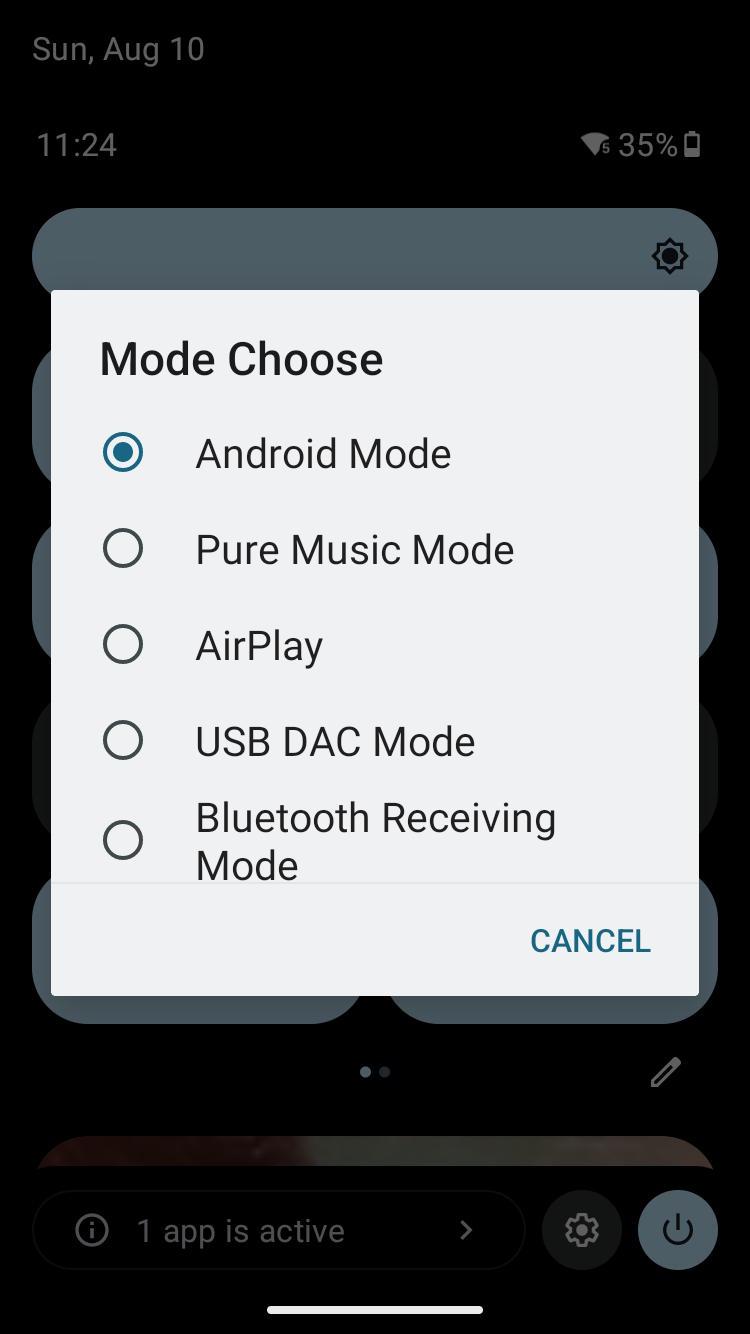
Task: Dismiss dialog with Cancel
Action: coord(590,940)
